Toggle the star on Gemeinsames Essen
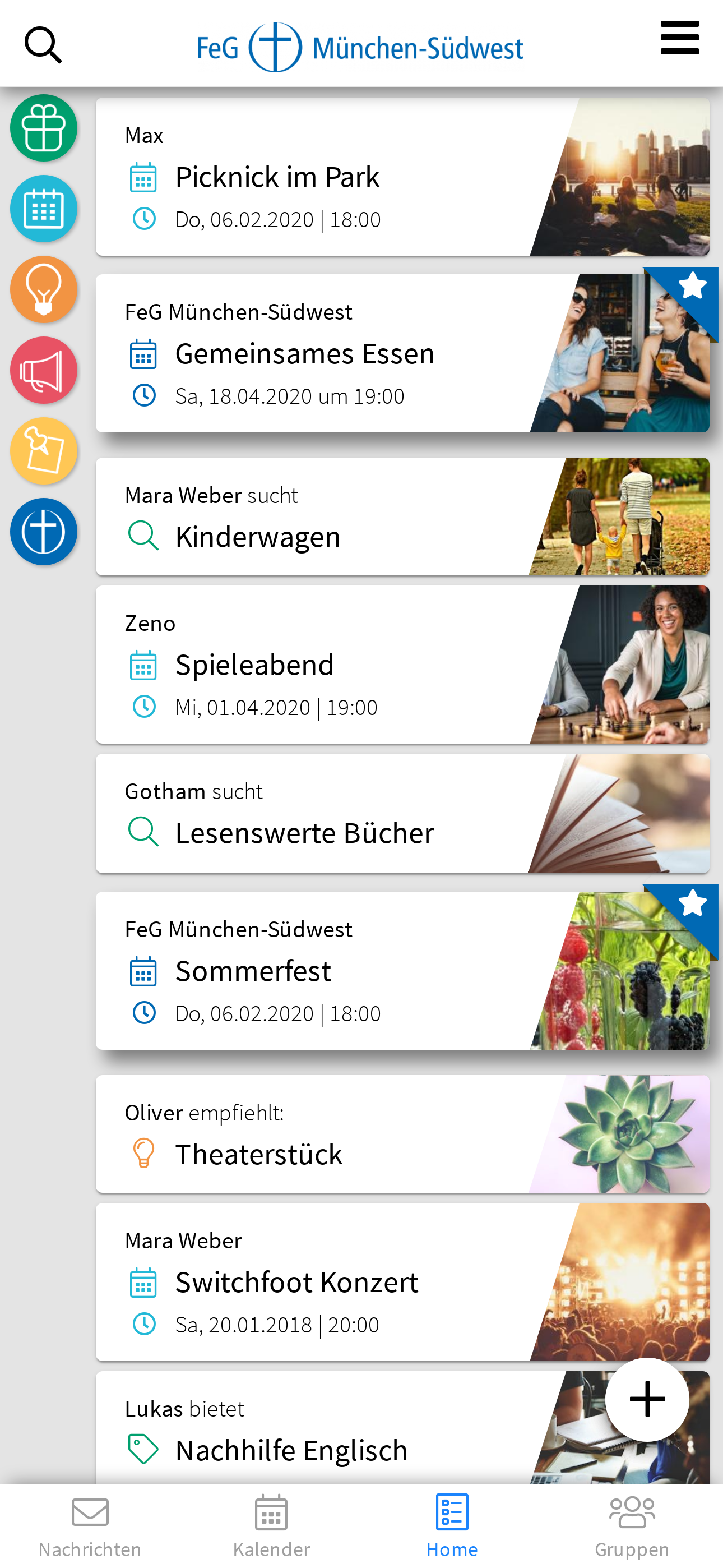This screenshot has height=1568, width=723. [692, 286]
